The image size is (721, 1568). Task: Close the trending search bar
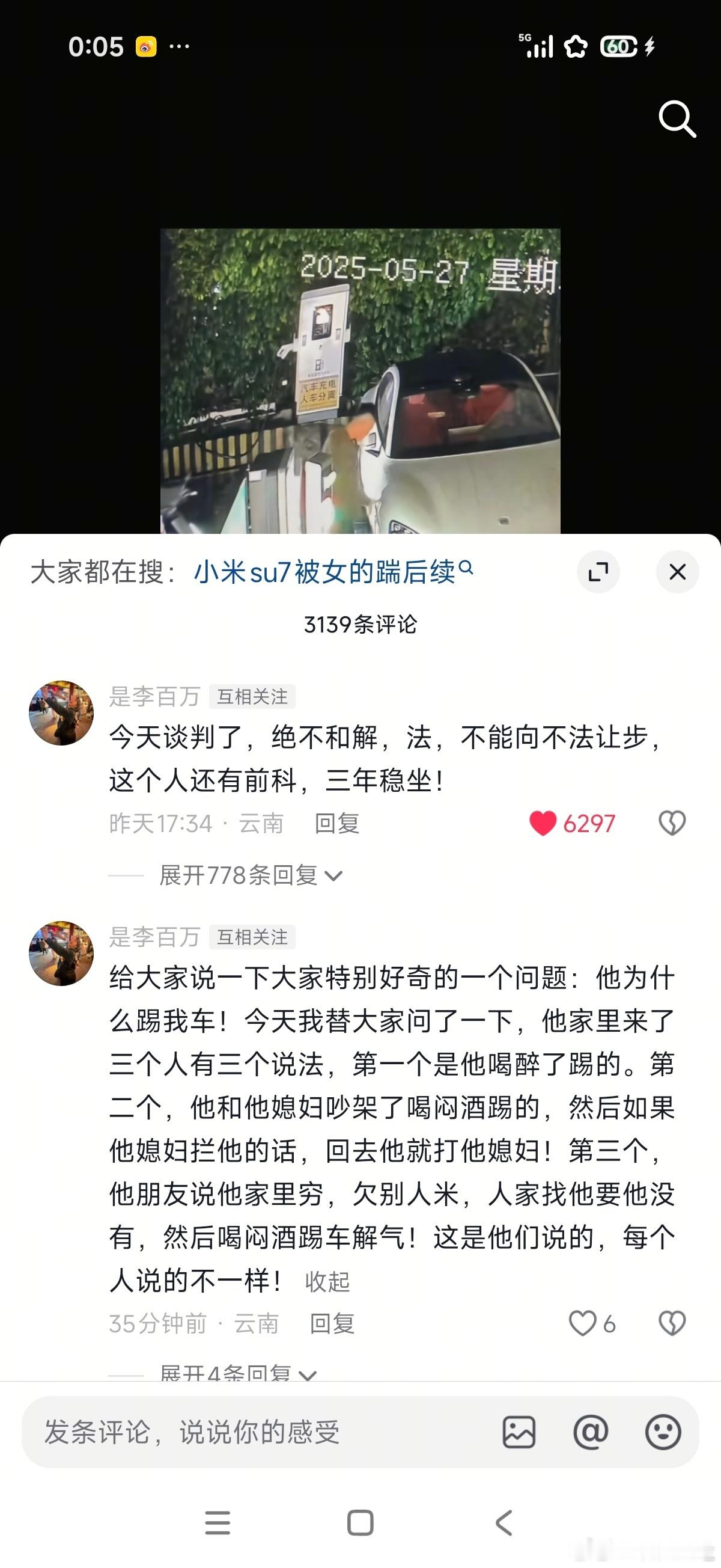[677, 572]
